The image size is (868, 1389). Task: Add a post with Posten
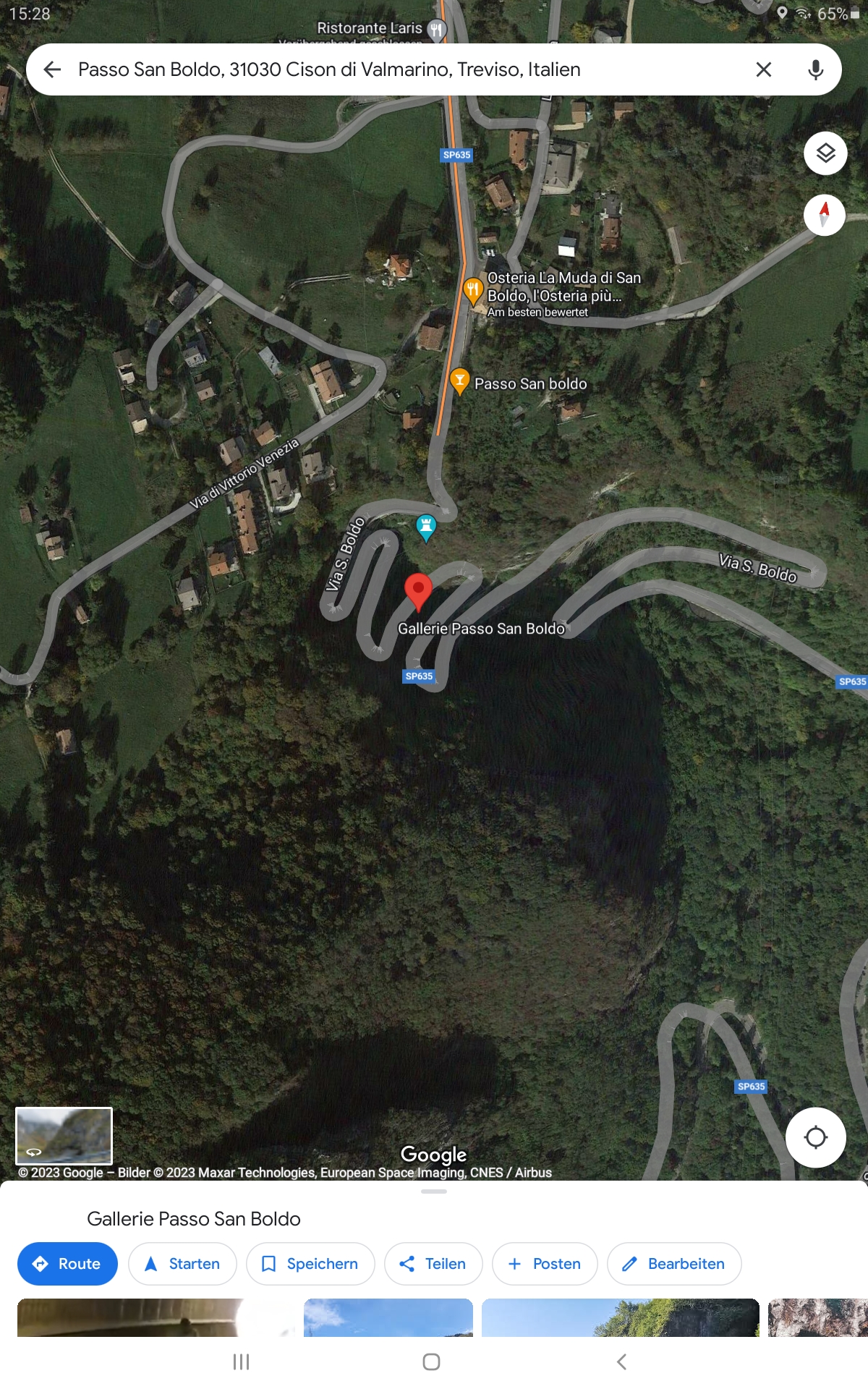tap(545, 1264)
